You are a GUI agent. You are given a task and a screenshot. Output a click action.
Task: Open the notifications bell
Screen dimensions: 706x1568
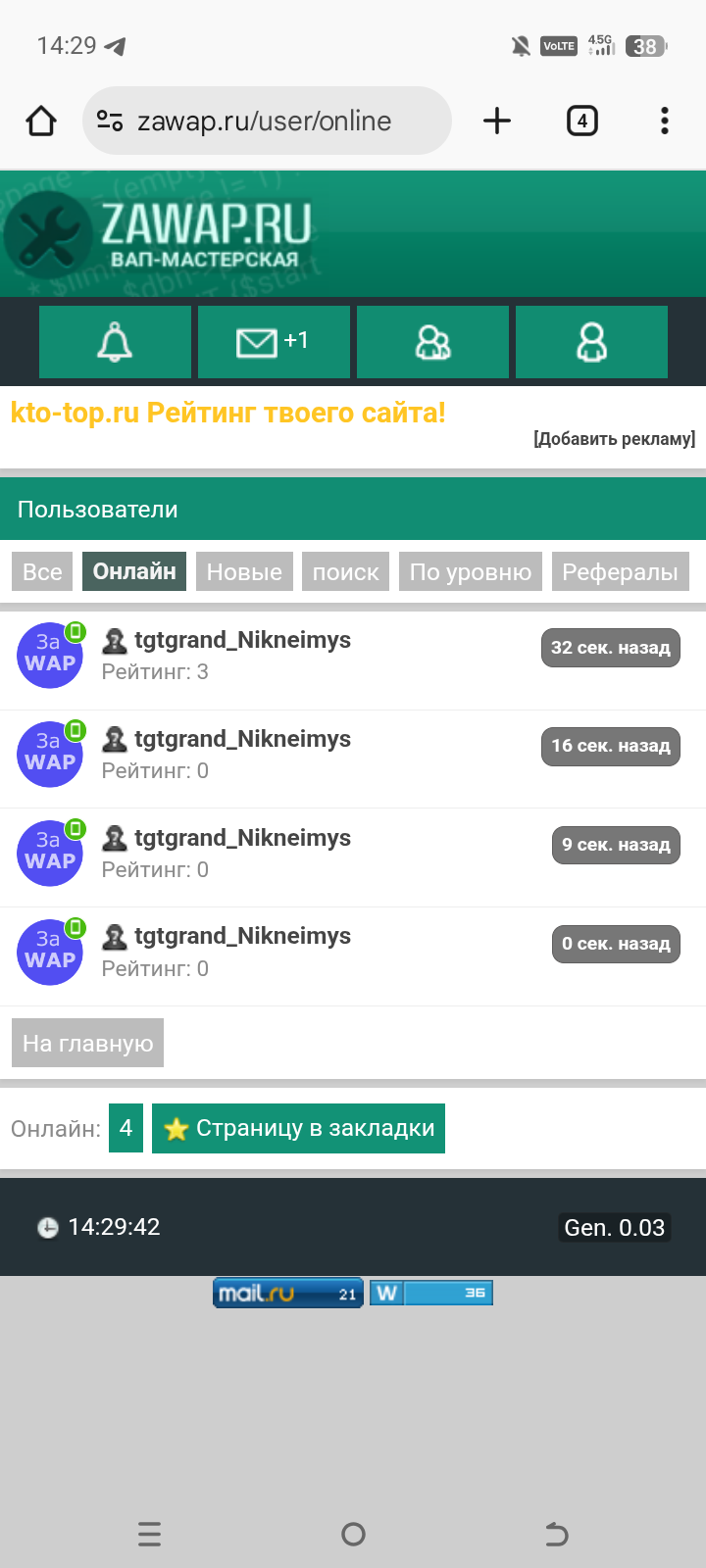[x=115, y=342]
